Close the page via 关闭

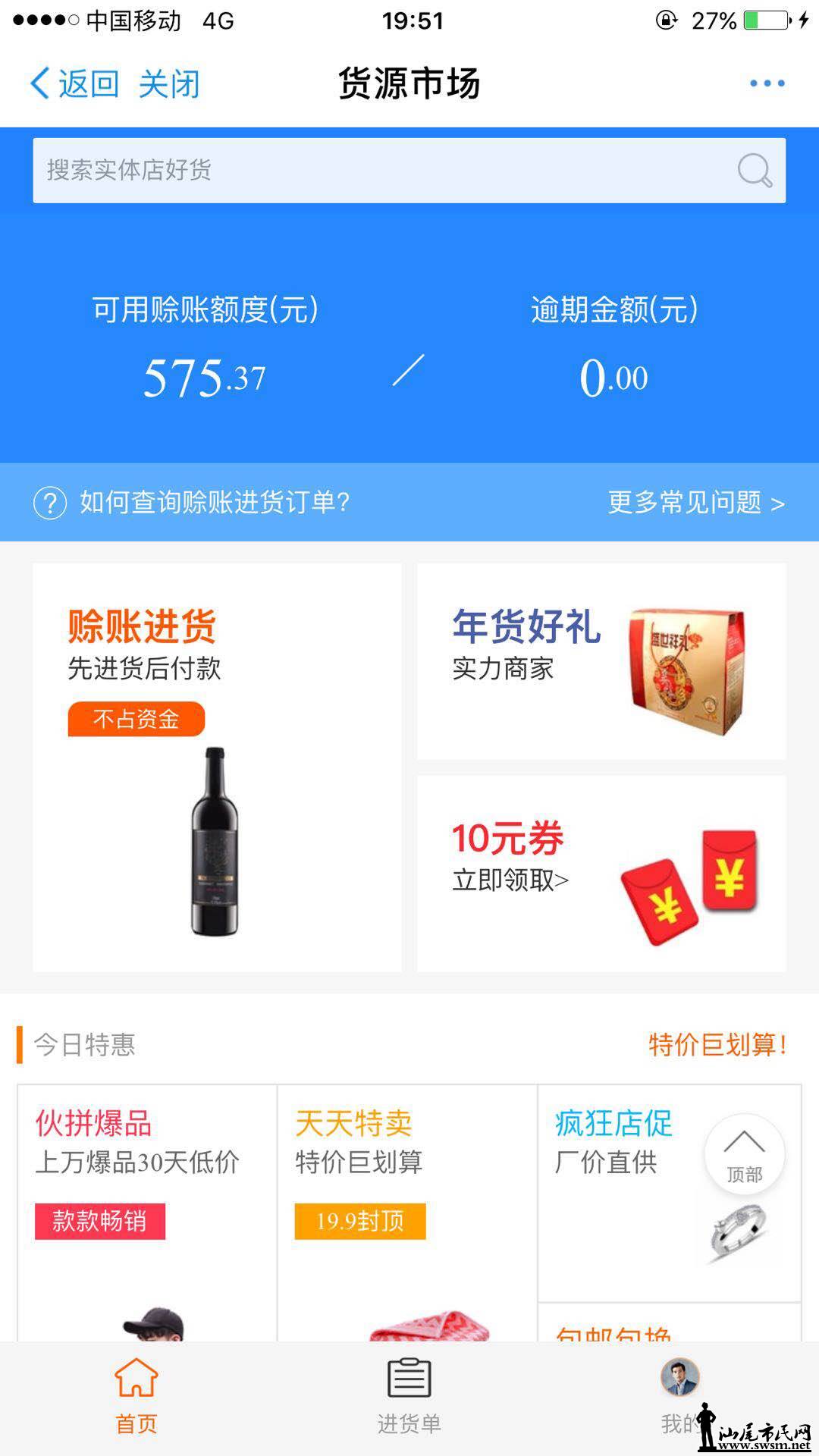pos(169,83)
